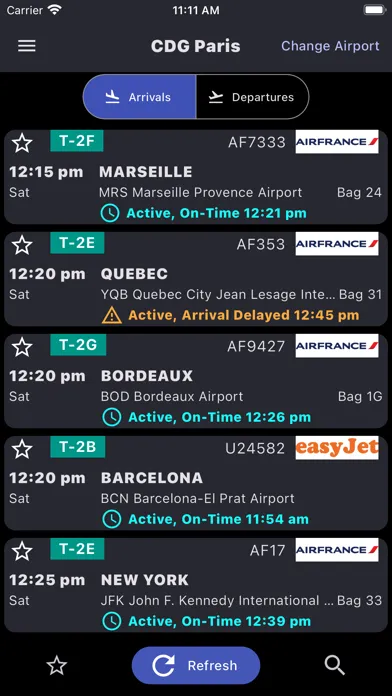Open the hamburger menu
392x696 pixels.
(x=27, y=46)
